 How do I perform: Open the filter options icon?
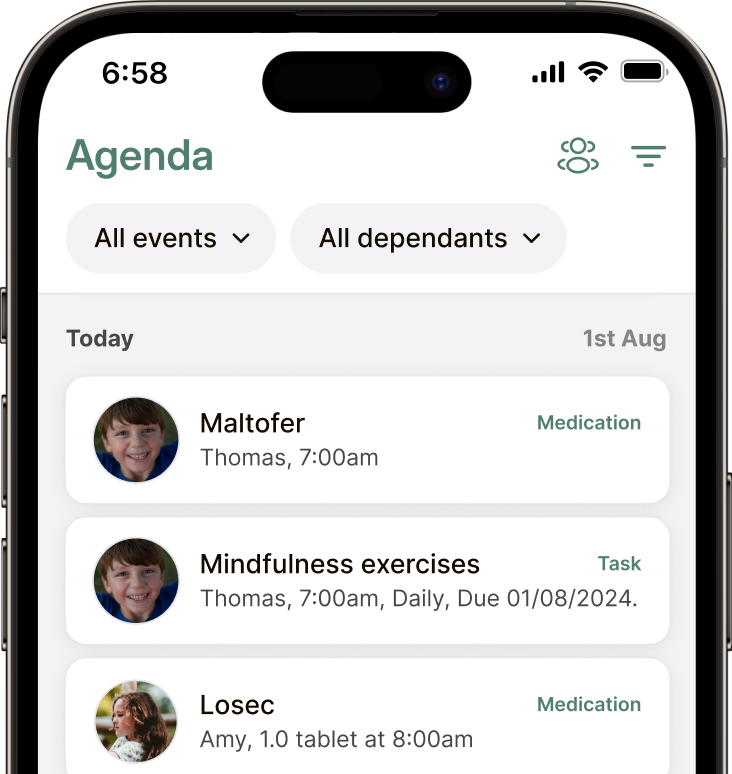(x=648, y=156)
